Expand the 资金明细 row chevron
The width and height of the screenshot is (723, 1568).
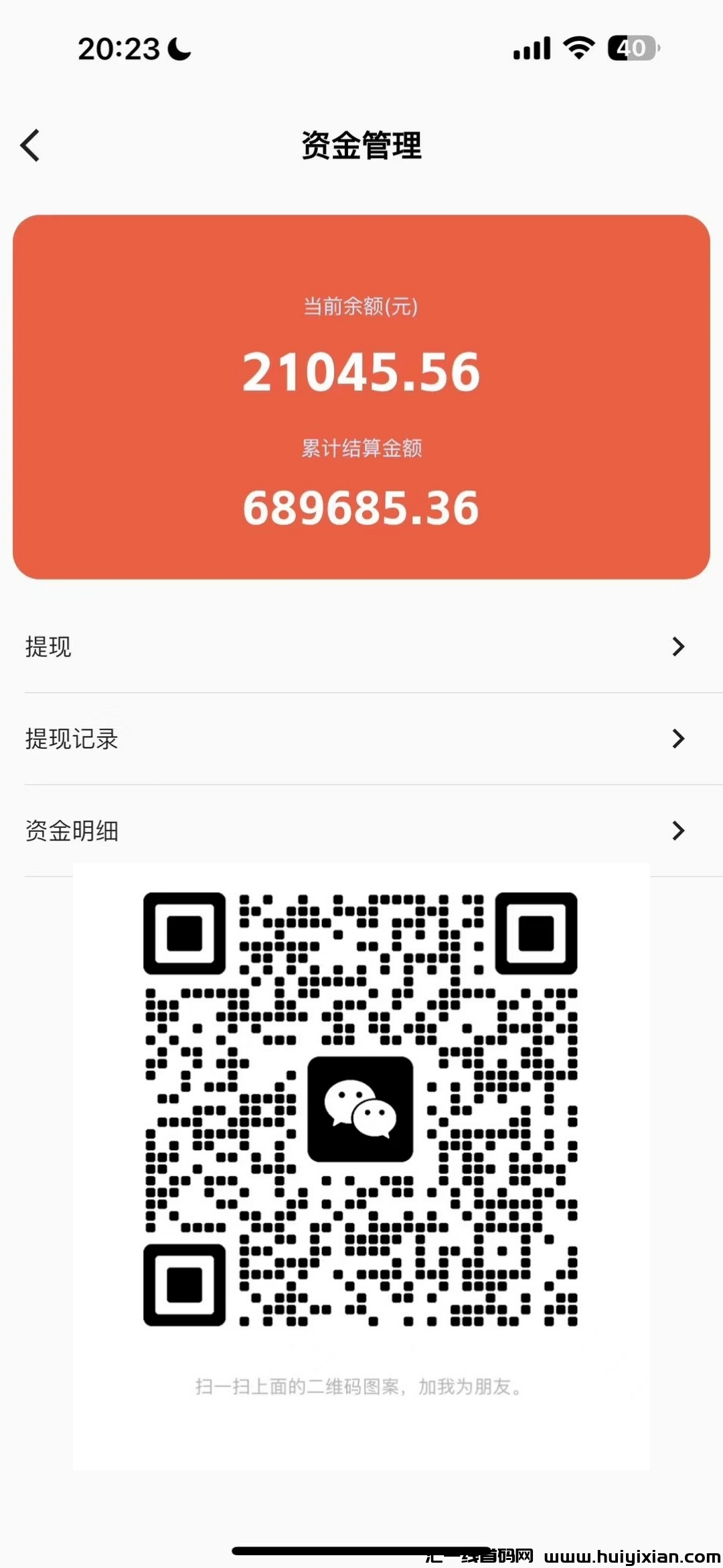pos(678,831)
